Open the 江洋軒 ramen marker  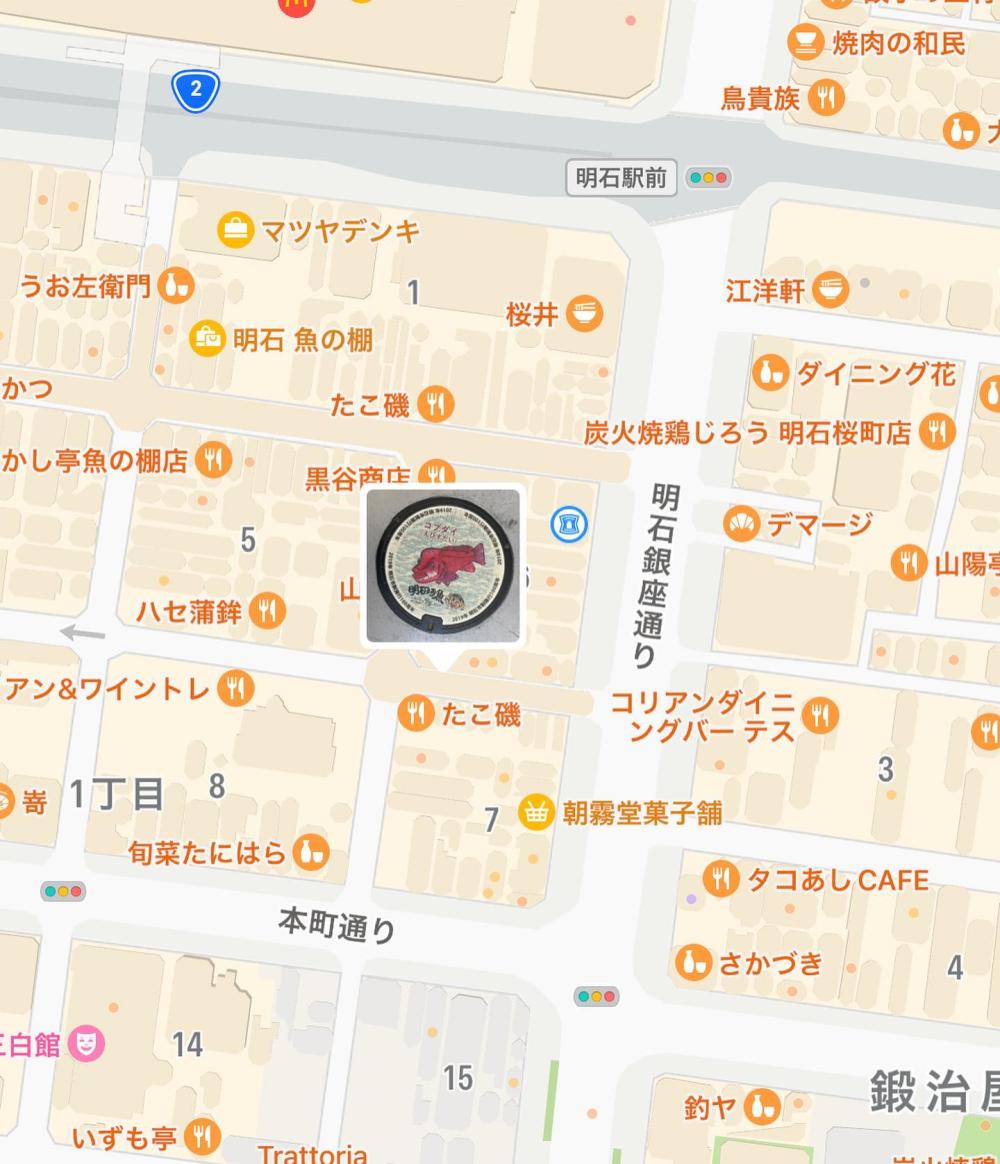pyautogui.click(x=830, y=290)
